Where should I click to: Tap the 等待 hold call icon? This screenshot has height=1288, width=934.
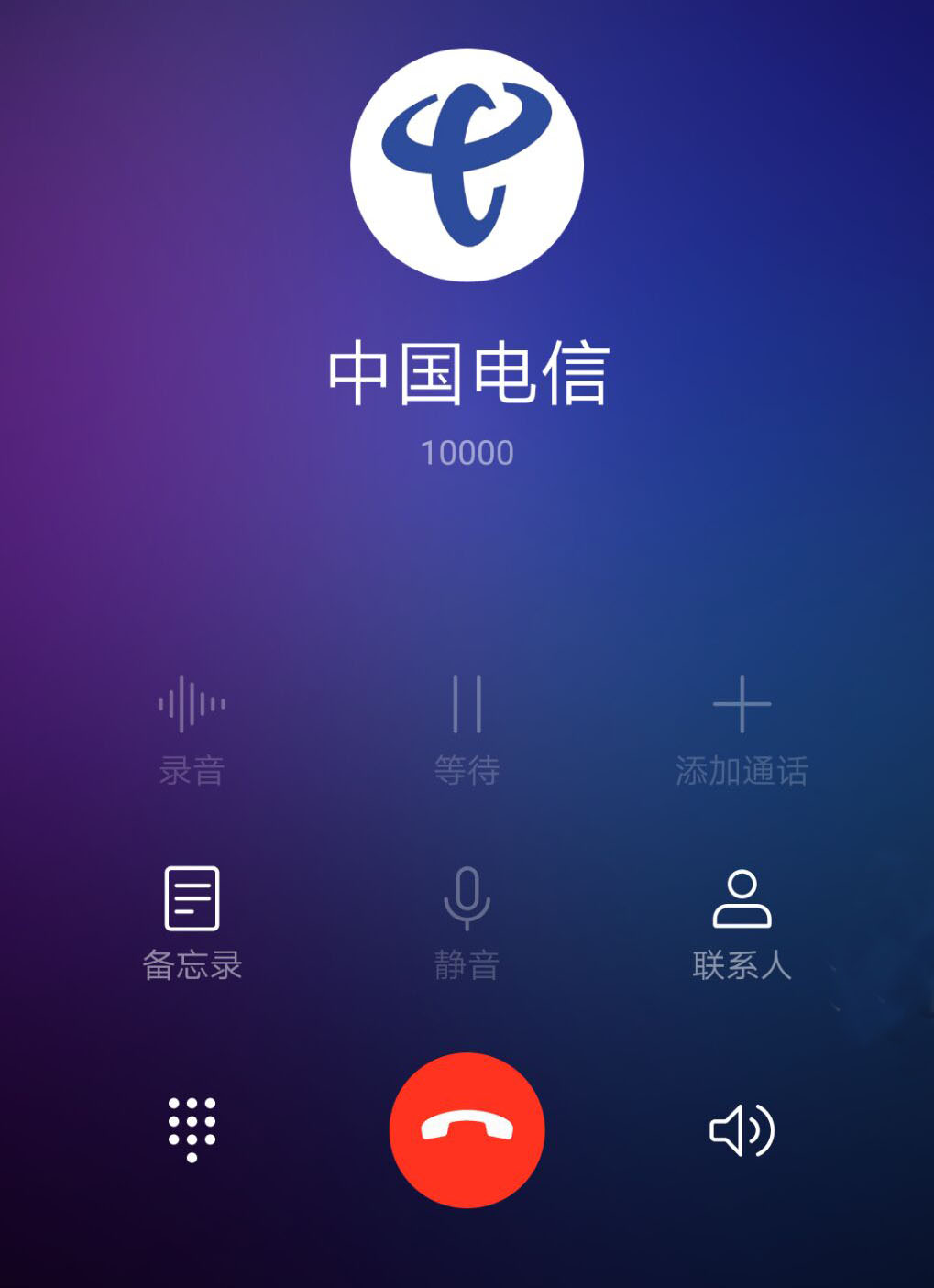[467, 703]
